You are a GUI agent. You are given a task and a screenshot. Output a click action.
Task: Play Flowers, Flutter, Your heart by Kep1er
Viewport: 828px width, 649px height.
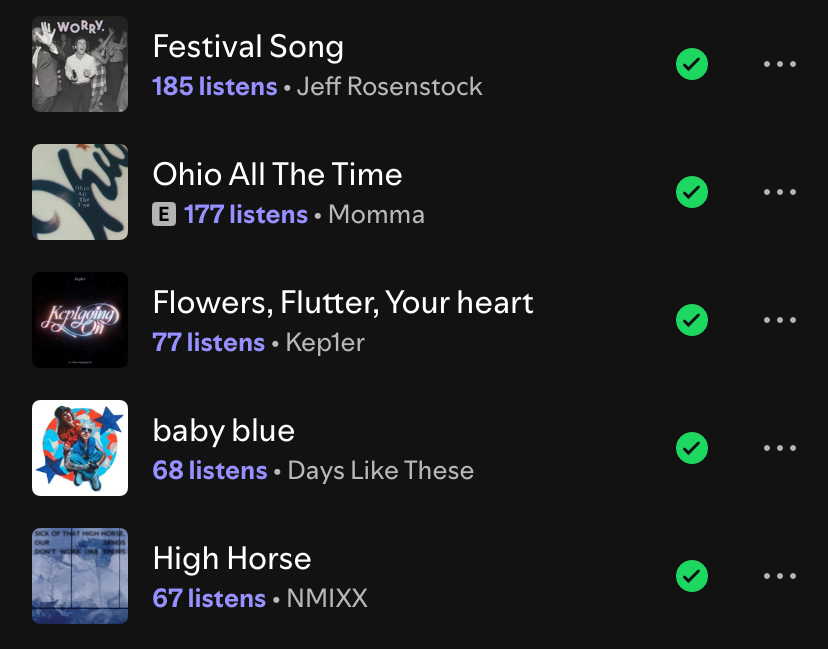coord(342,303)
